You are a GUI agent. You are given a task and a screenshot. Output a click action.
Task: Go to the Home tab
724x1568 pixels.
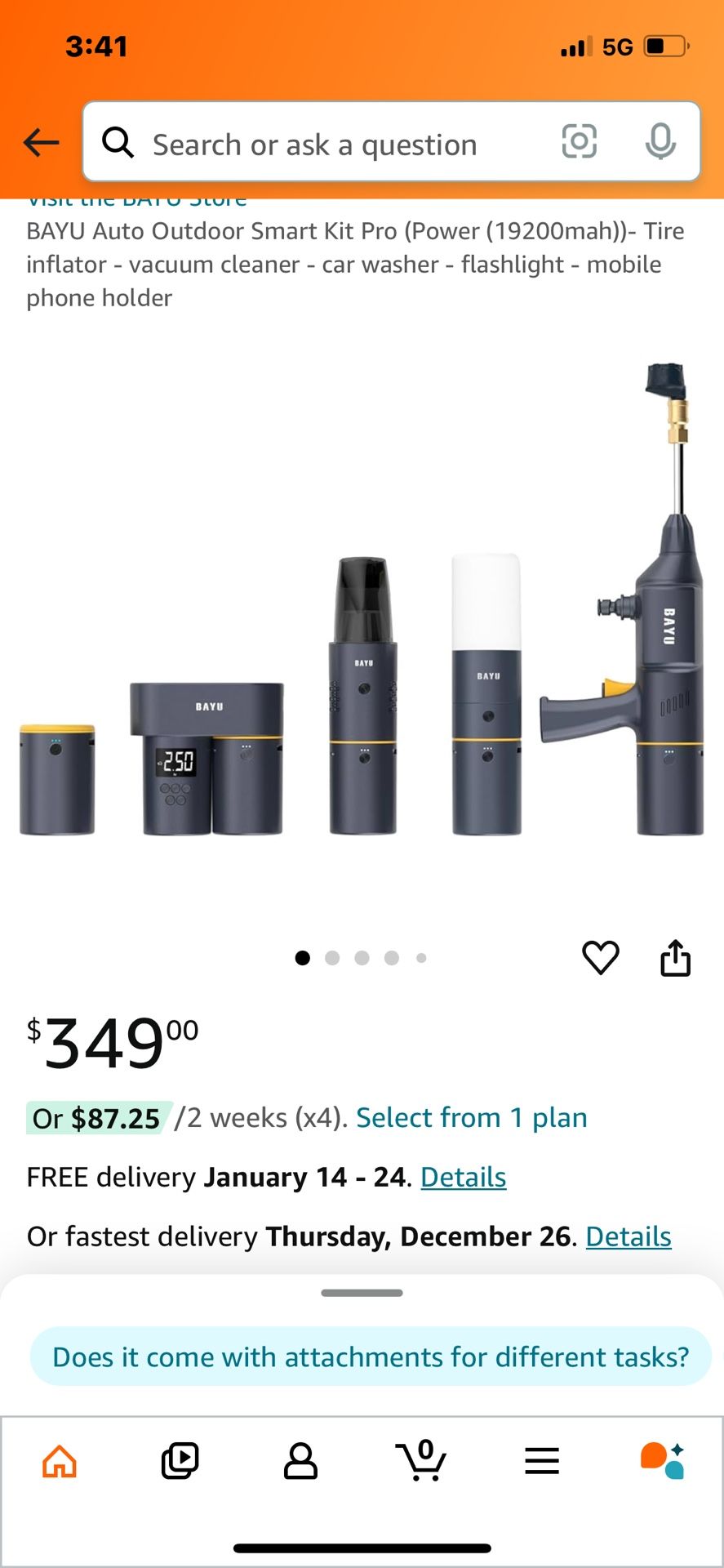(60, 1461)
